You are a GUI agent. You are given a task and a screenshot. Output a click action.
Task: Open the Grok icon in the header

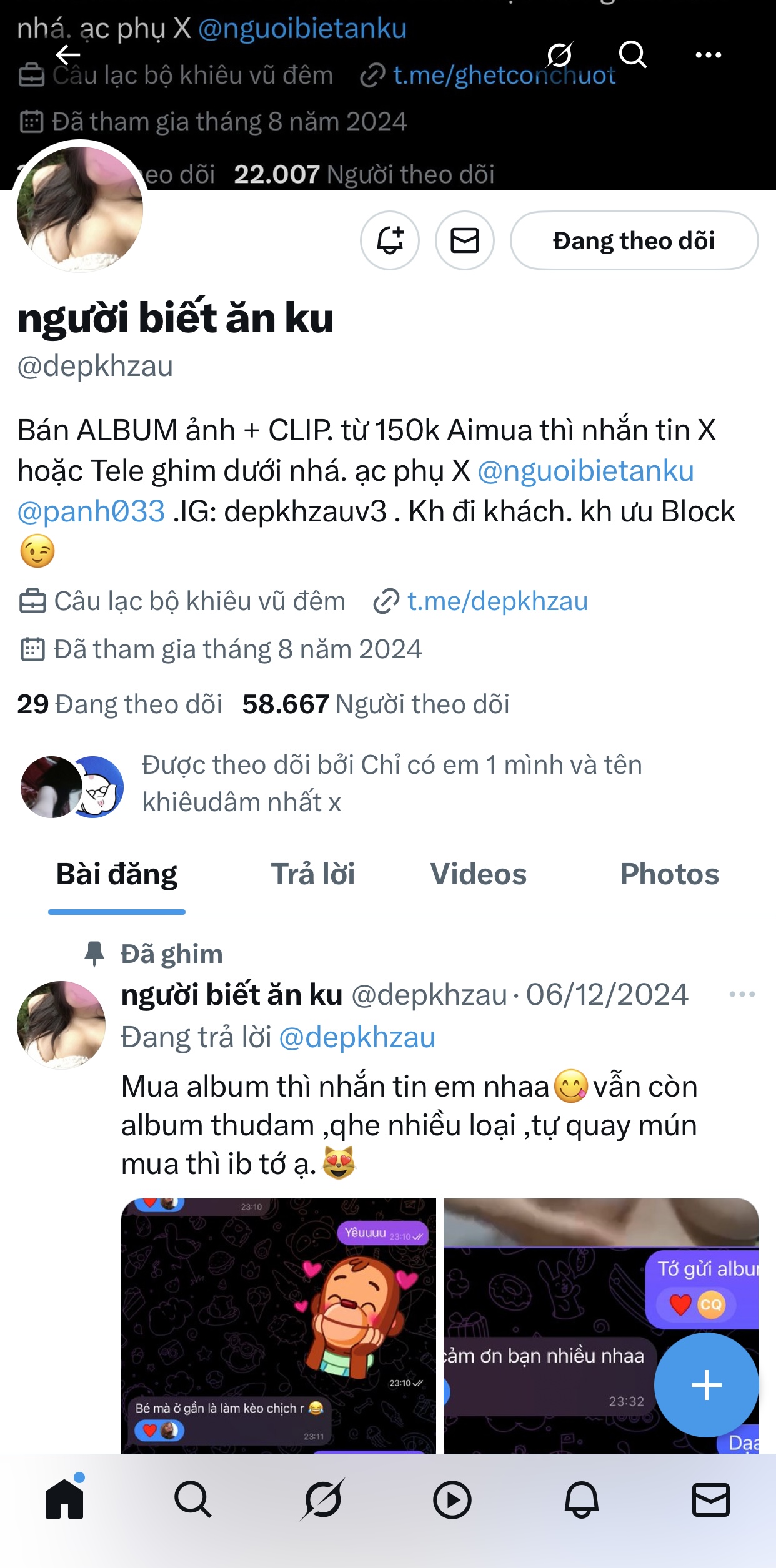coord(559,55)
